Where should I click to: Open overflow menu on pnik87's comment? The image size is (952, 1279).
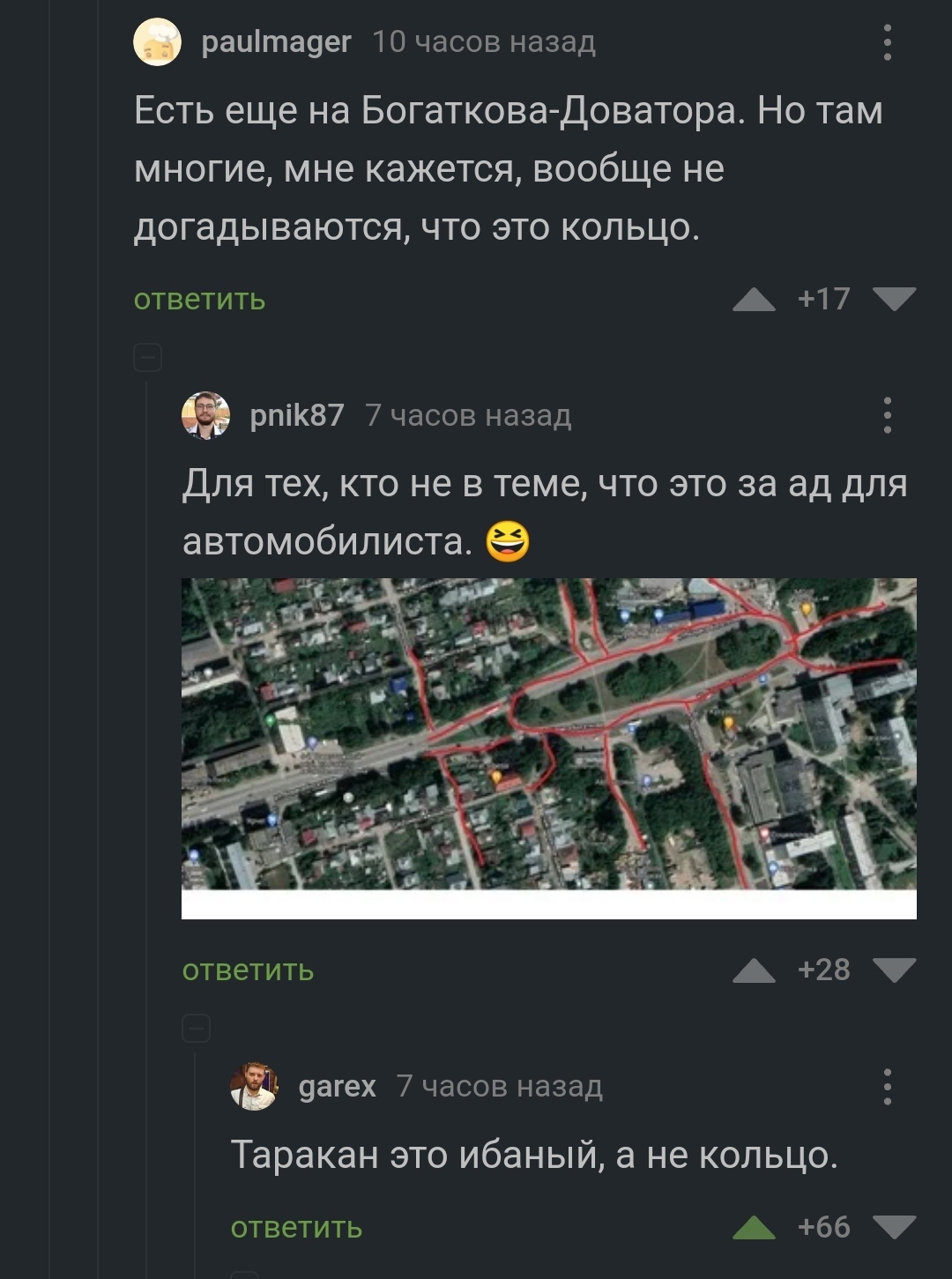coord(887,415)
